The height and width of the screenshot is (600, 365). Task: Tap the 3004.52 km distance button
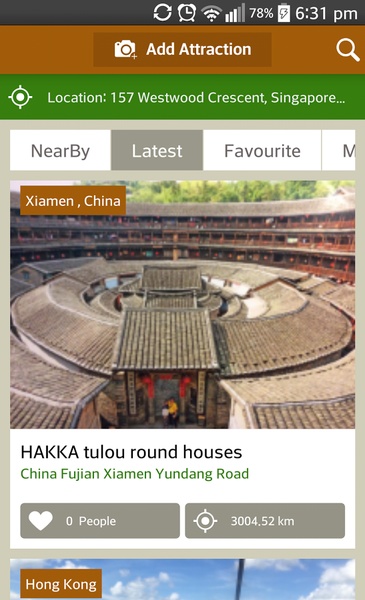coord(265,521)
